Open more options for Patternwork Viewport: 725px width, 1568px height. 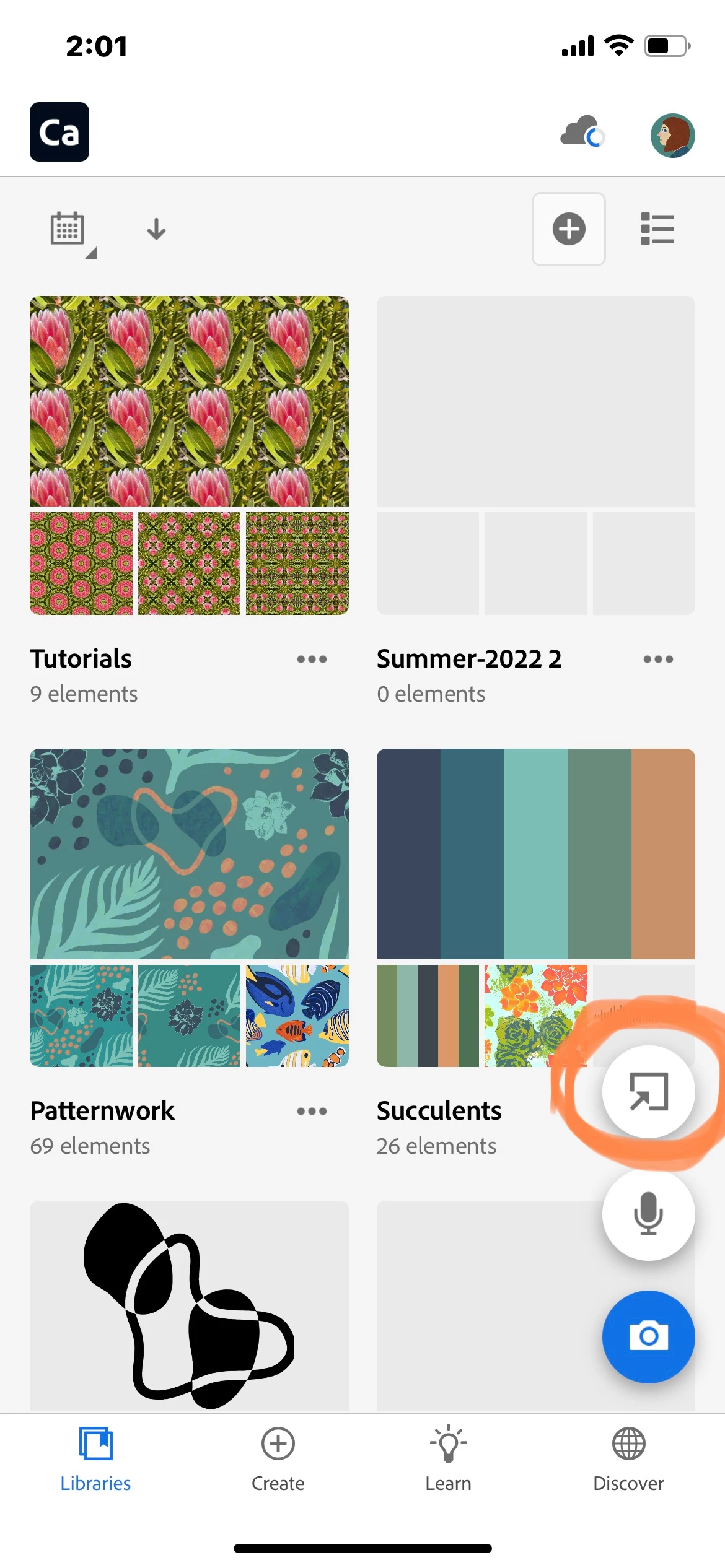pos(312,1112)
